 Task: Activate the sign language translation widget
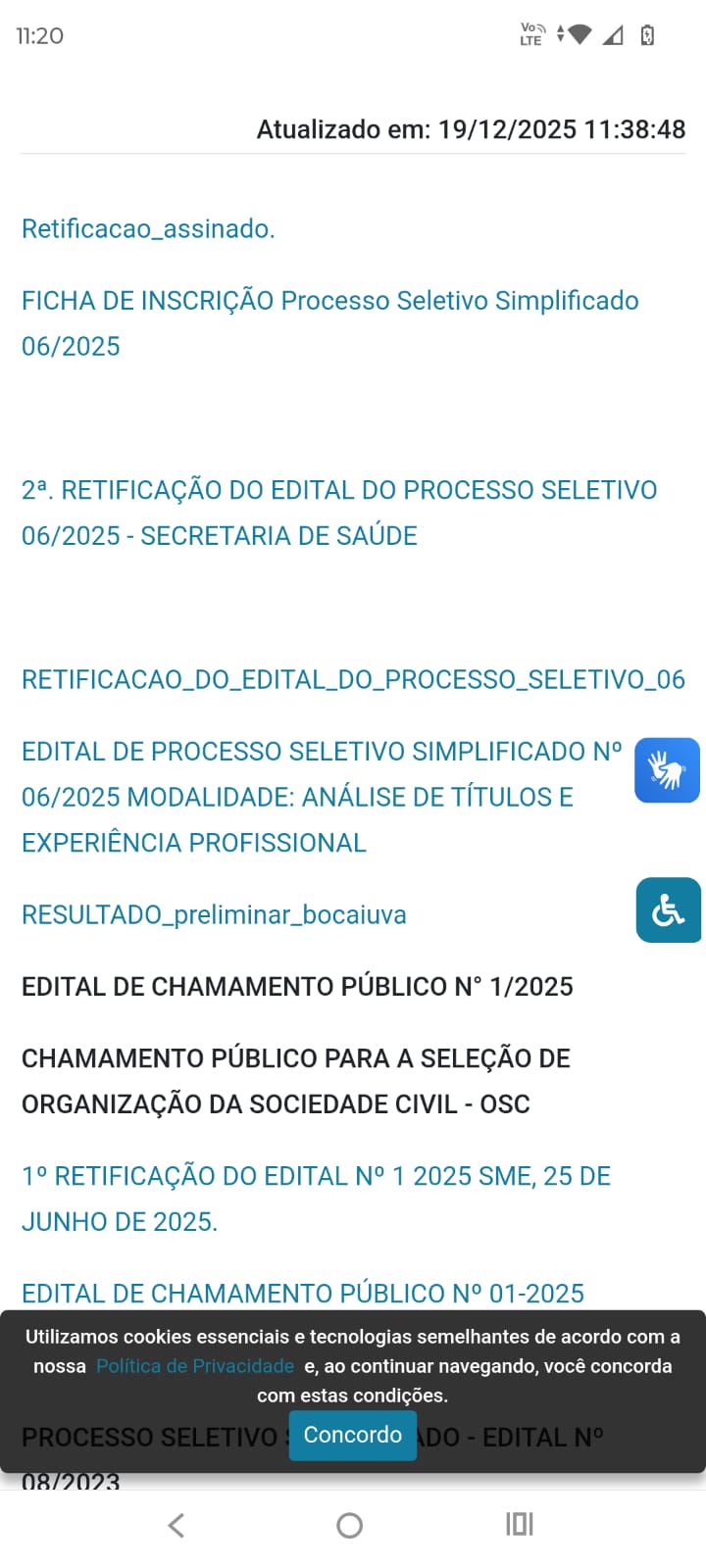[x=667, y=770]
